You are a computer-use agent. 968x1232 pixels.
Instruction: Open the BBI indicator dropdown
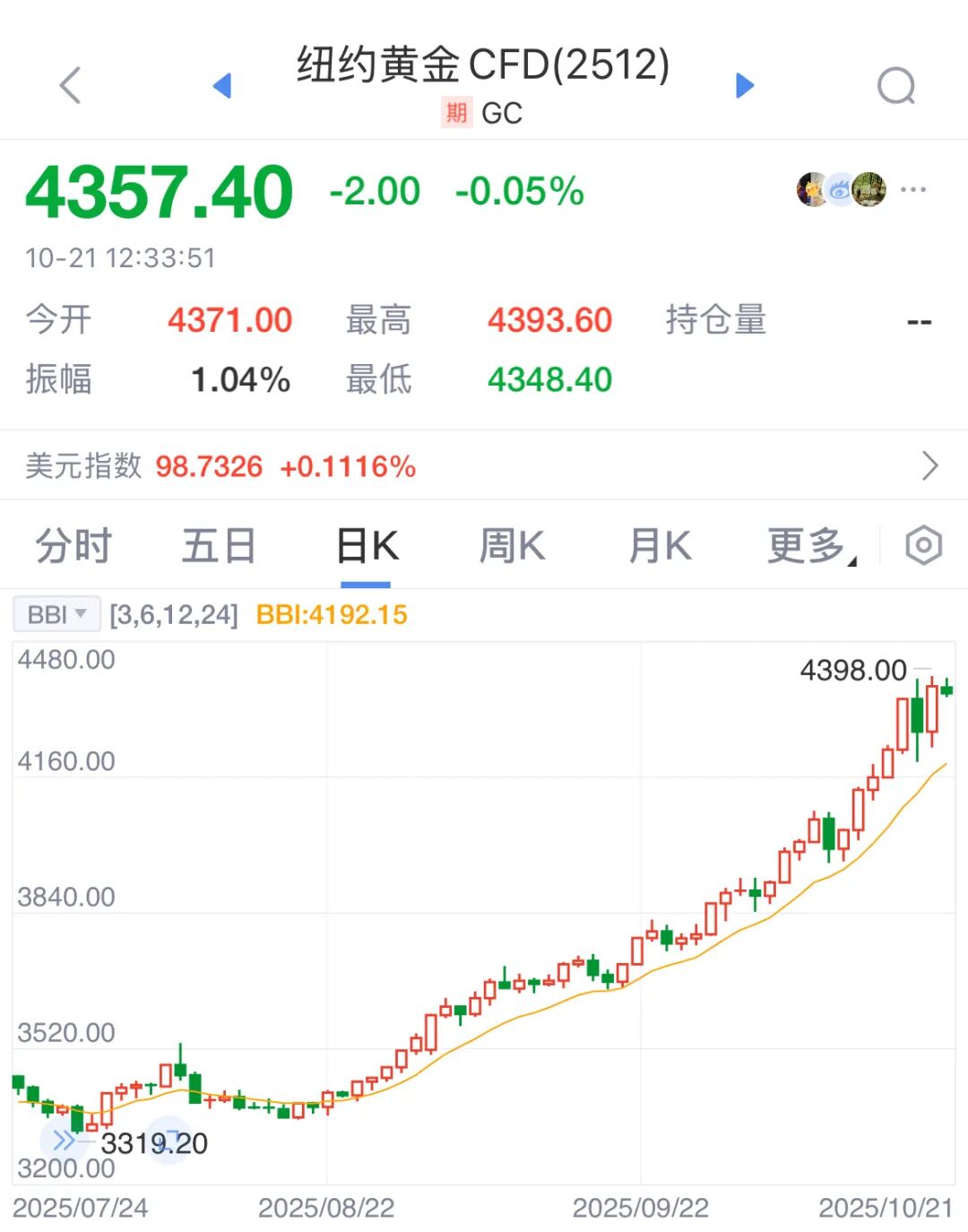(x=56, y=614)
